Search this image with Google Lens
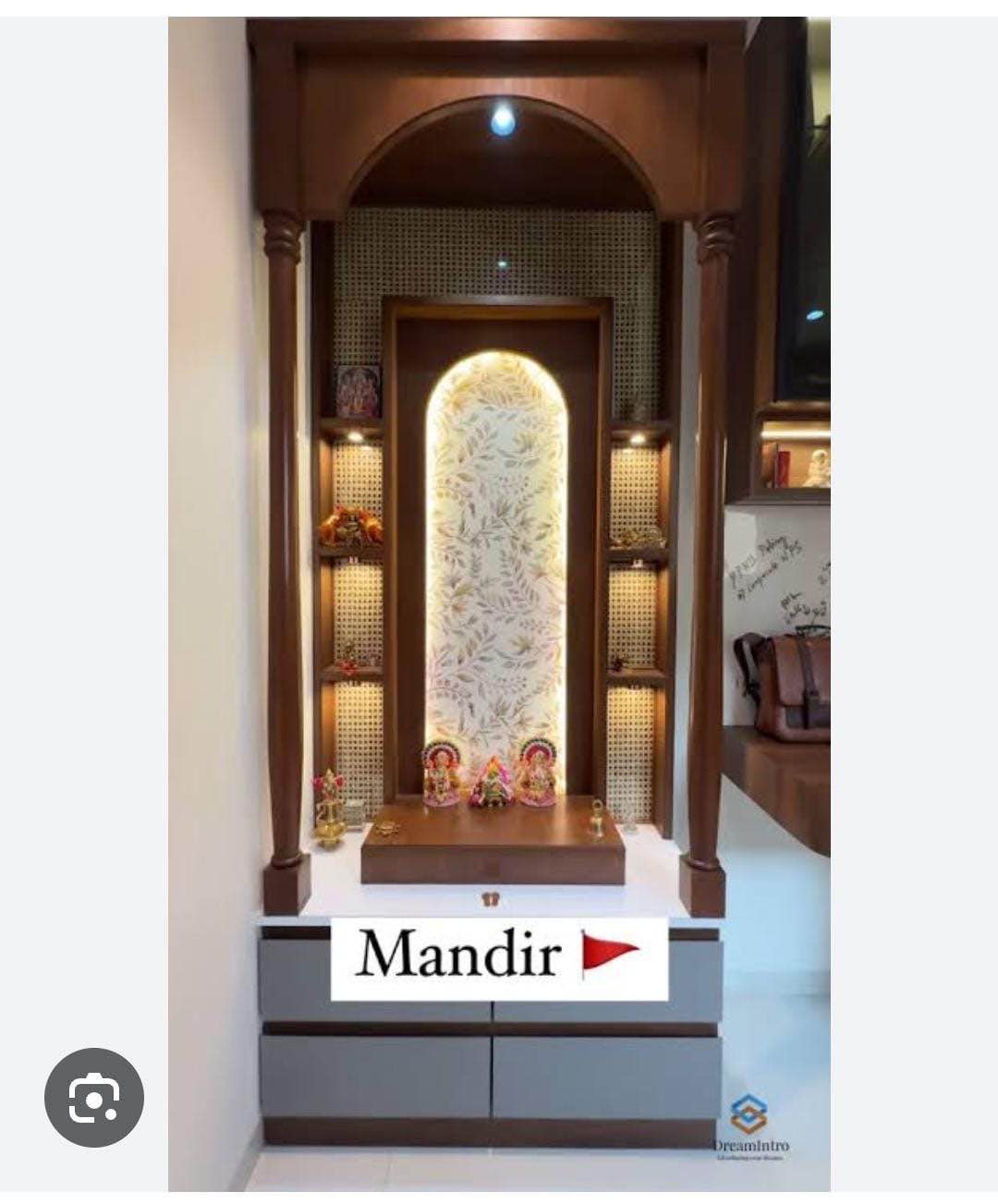Image resolution: width=998 pixels, height=1204 pixels. tap(94, 1098)
